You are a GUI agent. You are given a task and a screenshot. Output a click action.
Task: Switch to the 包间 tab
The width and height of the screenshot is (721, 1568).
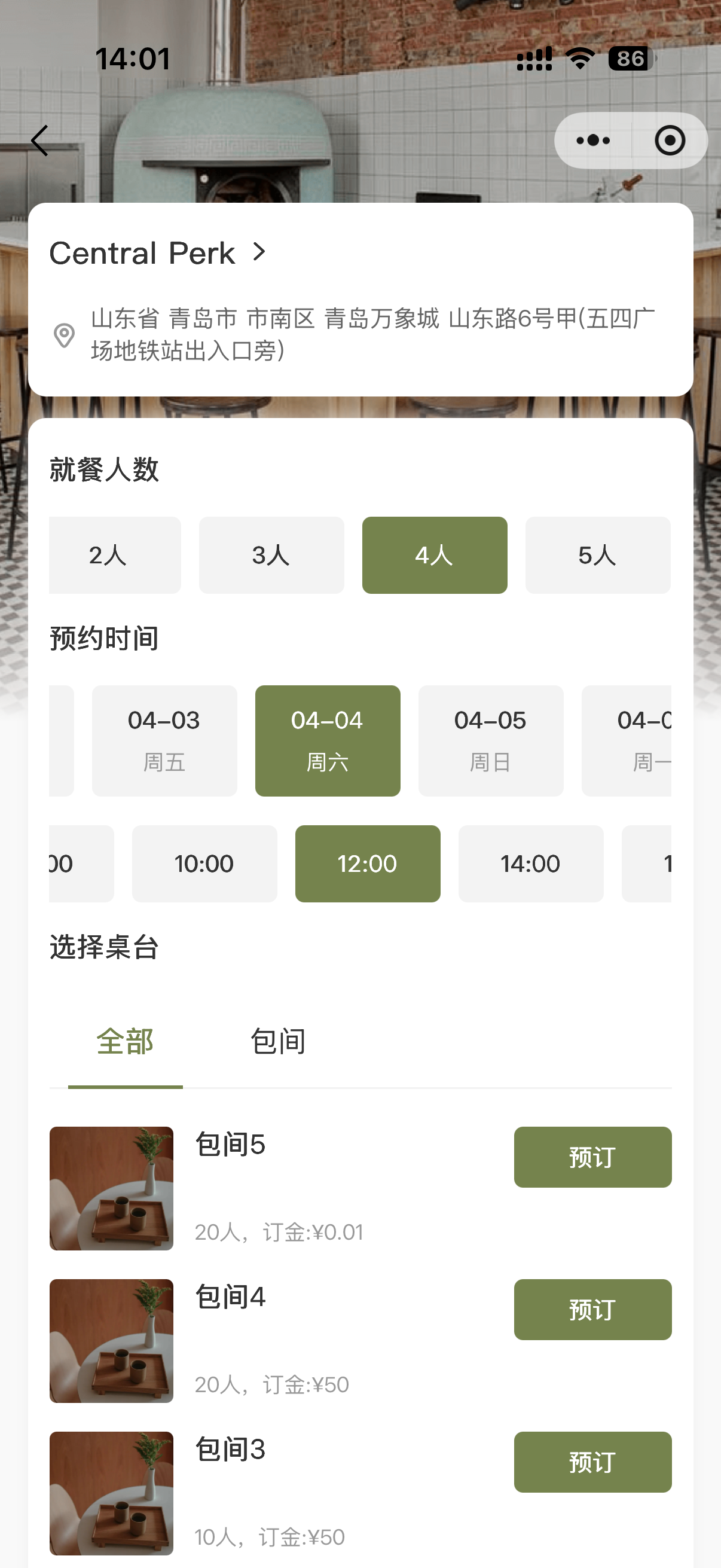click(278, 1042)
